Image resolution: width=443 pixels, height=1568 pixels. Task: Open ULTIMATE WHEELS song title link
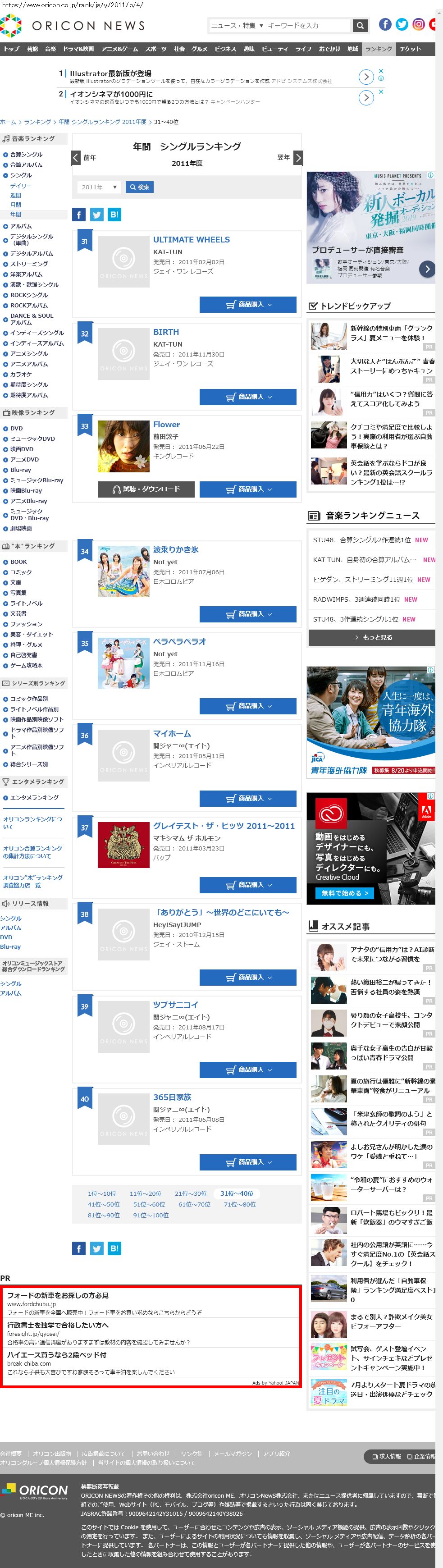coord(191,240)
